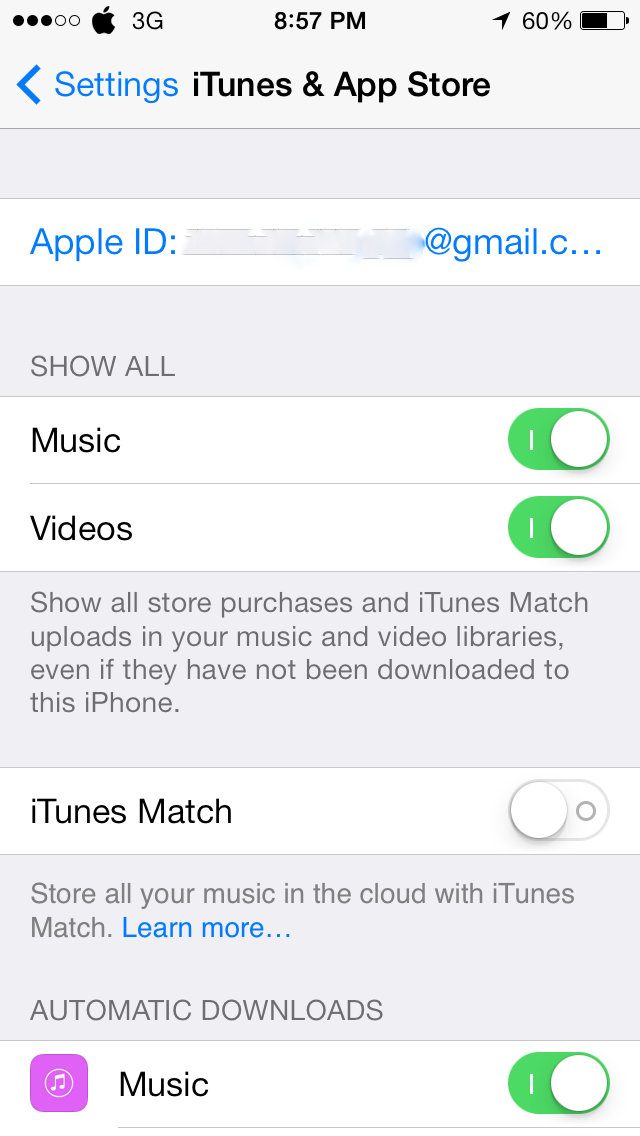Go back to Settings
Screen dimensions: 640x1136
click(97, 85)
